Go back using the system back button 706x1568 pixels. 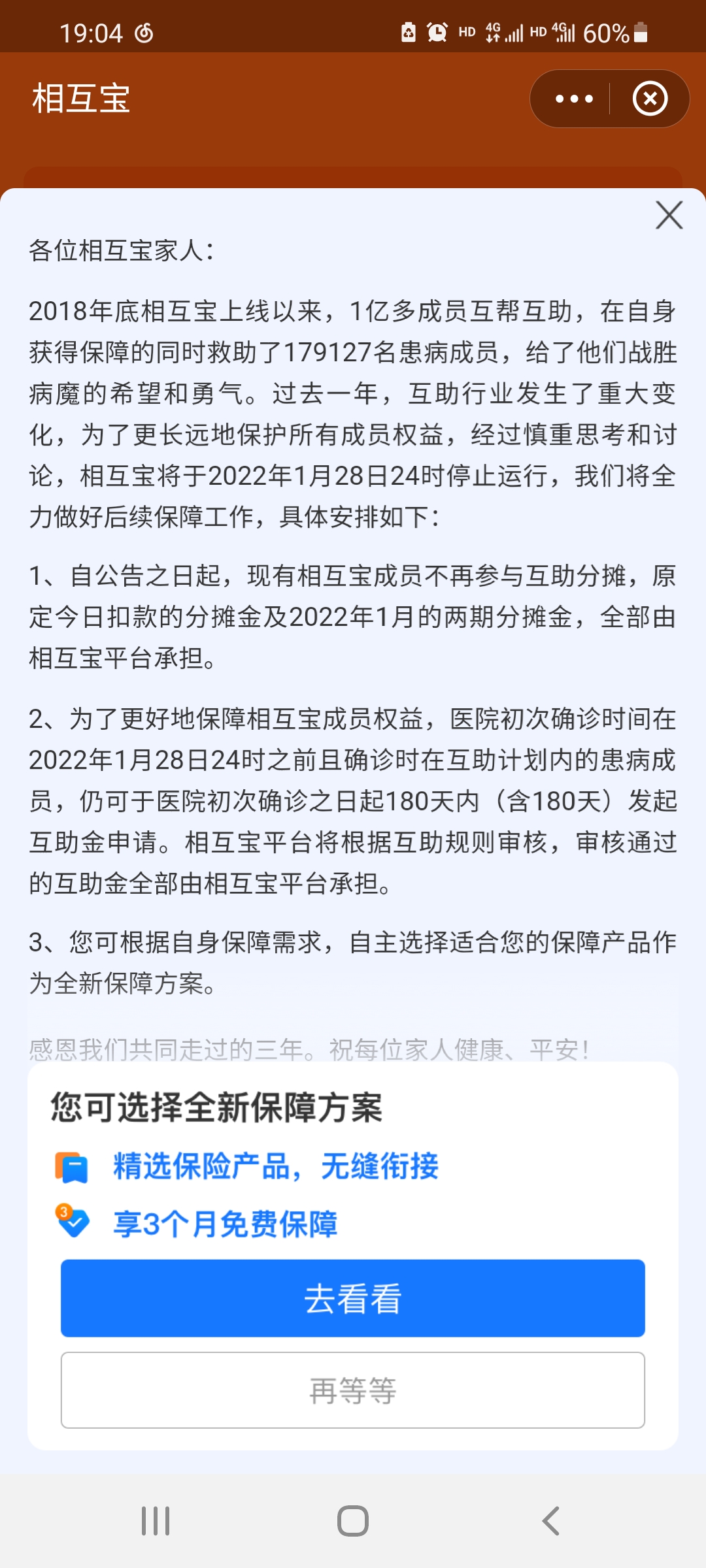(551, 1521)
